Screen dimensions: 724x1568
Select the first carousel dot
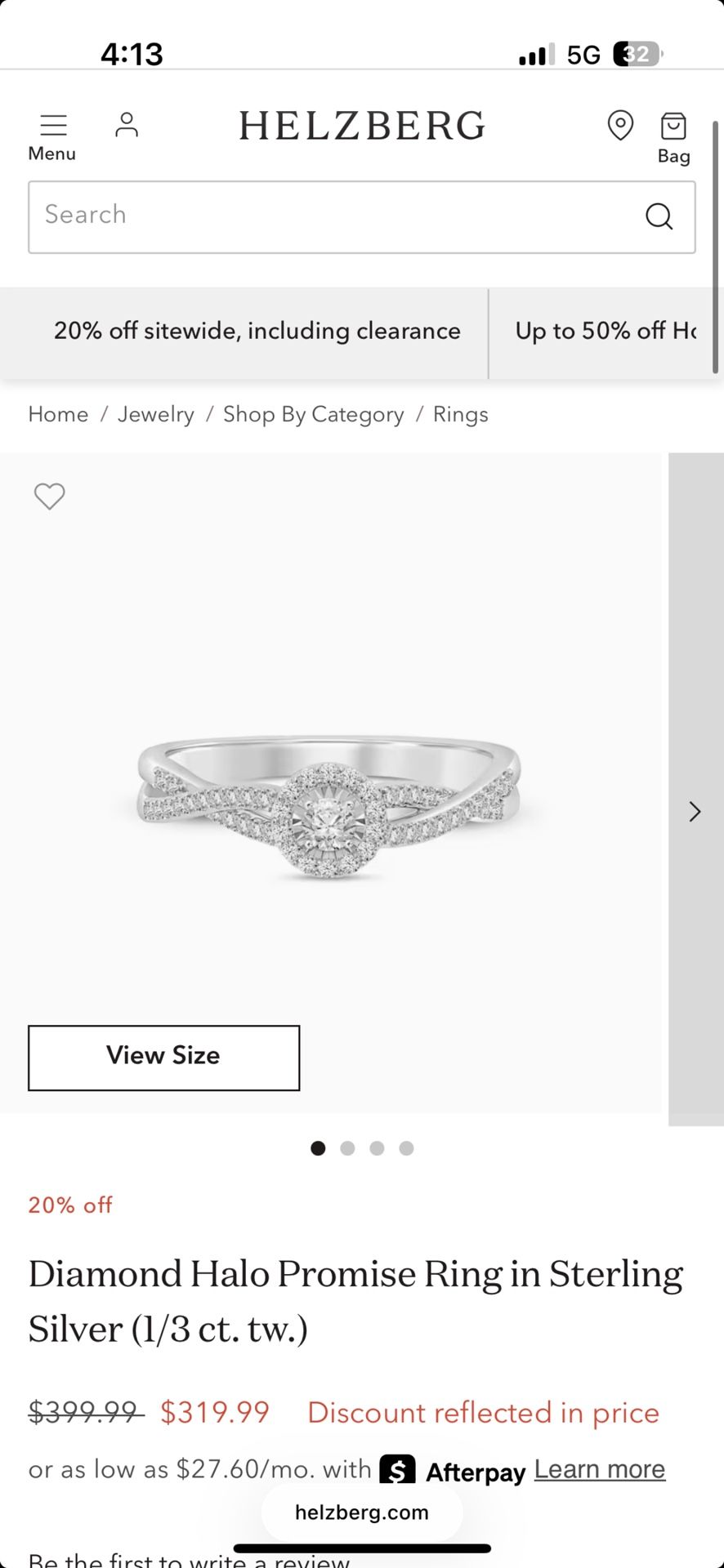318,1147
